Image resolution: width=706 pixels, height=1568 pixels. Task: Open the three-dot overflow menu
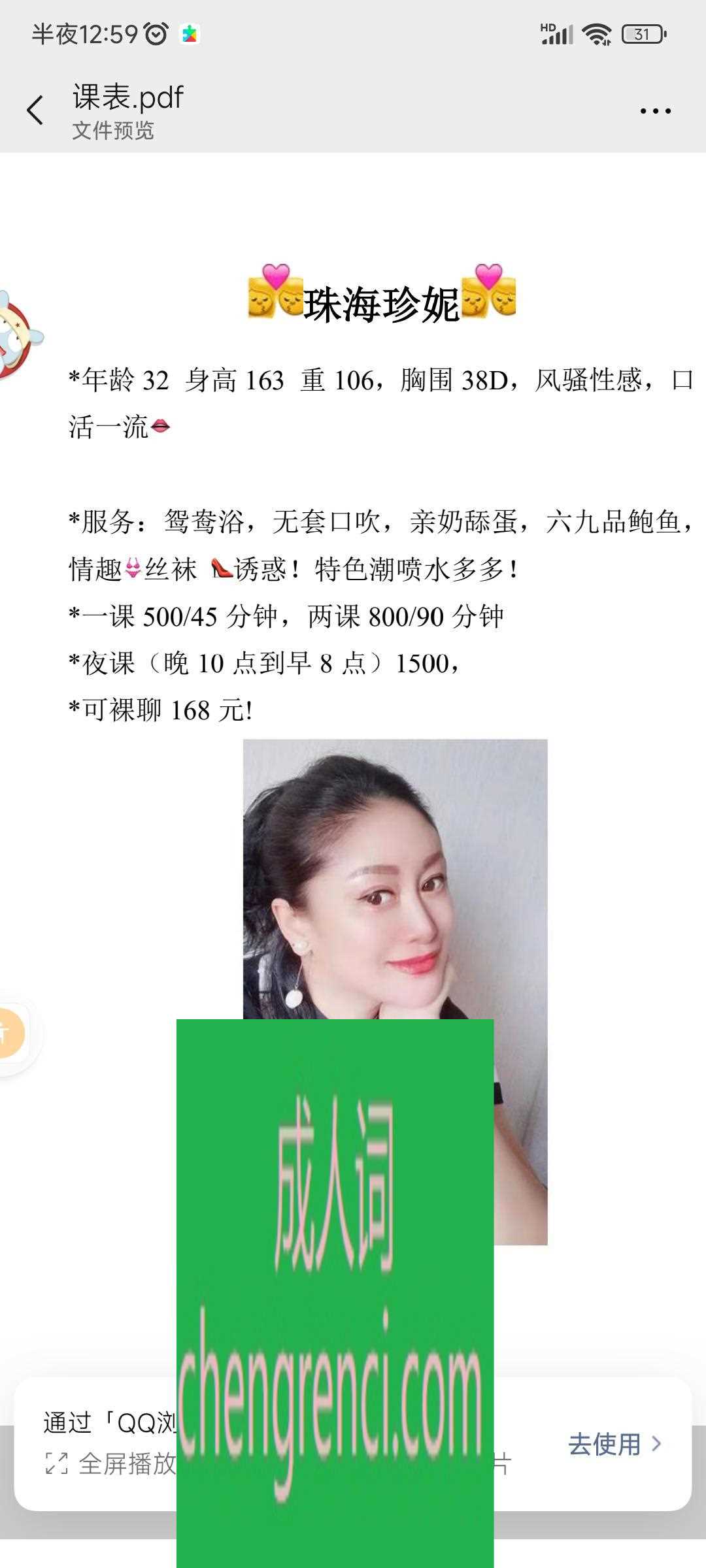655,111
